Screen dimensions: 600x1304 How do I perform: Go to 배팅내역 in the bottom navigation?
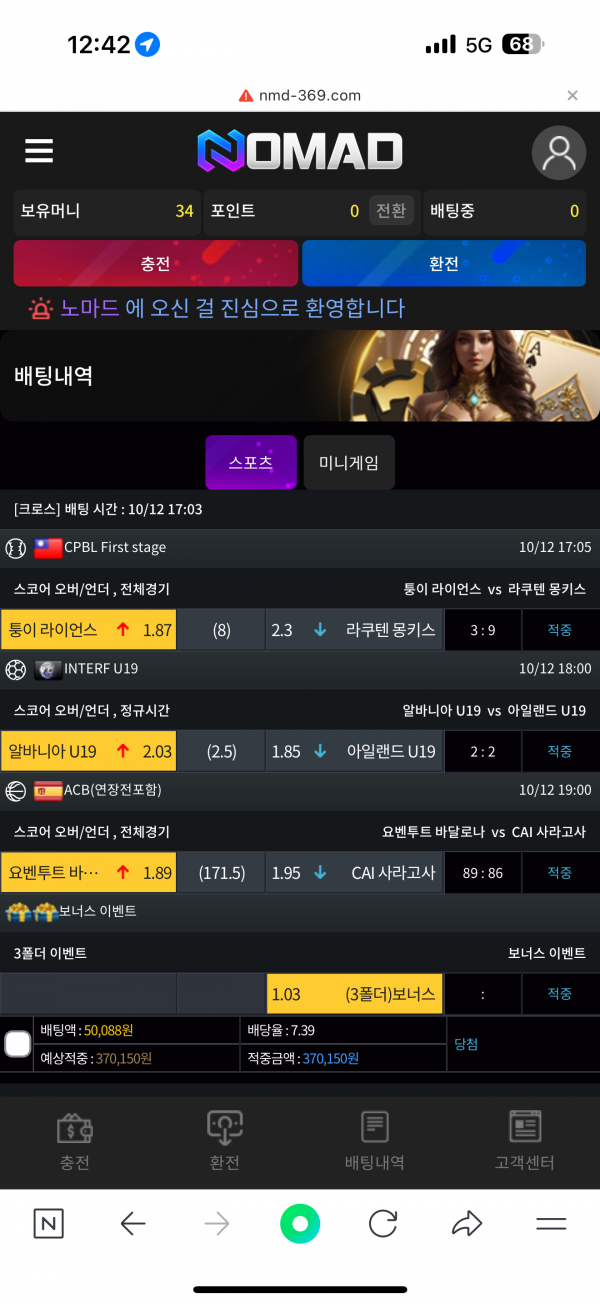click(x=375, y=1141)
